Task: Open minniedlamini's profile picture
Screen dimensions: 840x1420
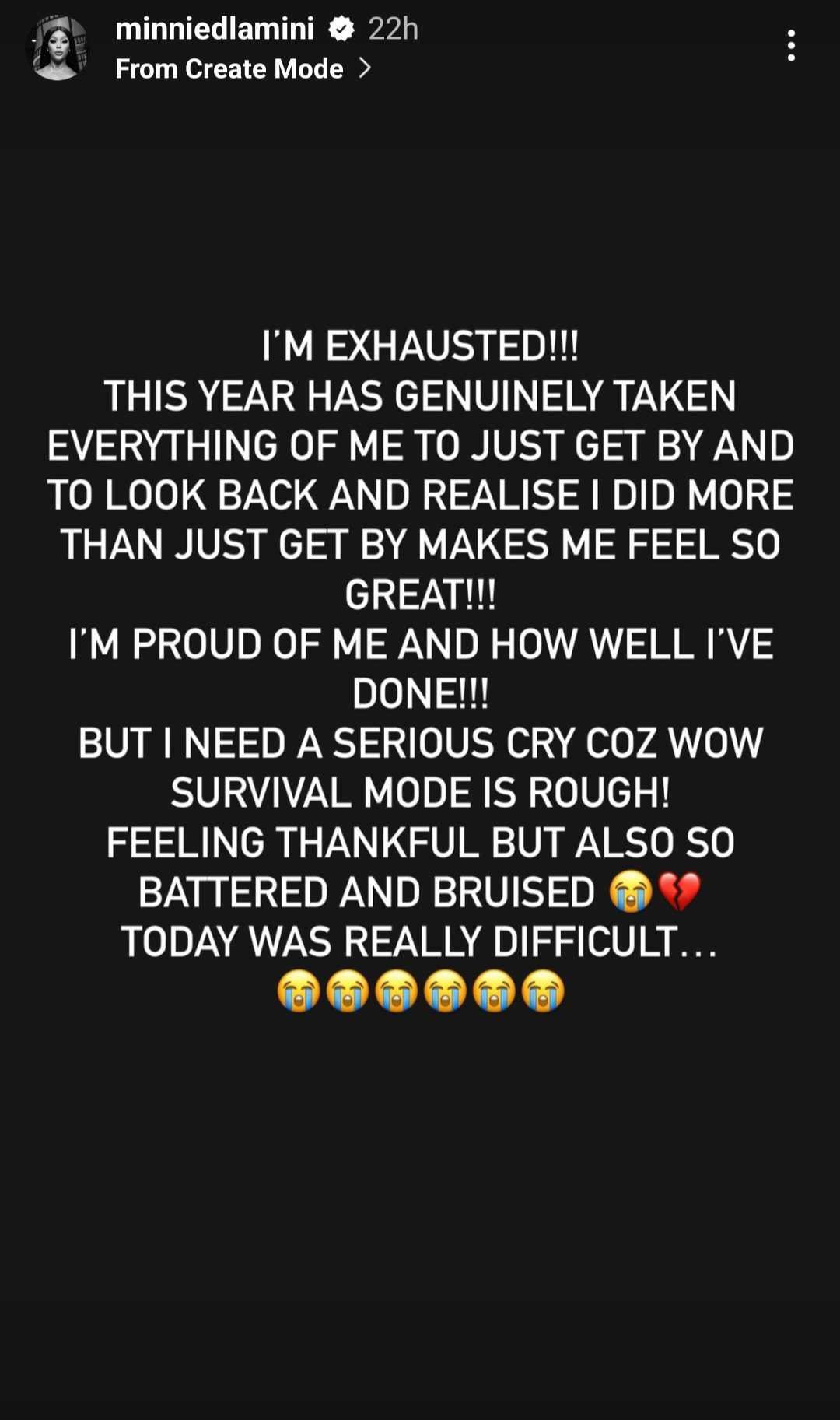Action: coord(58,48)
